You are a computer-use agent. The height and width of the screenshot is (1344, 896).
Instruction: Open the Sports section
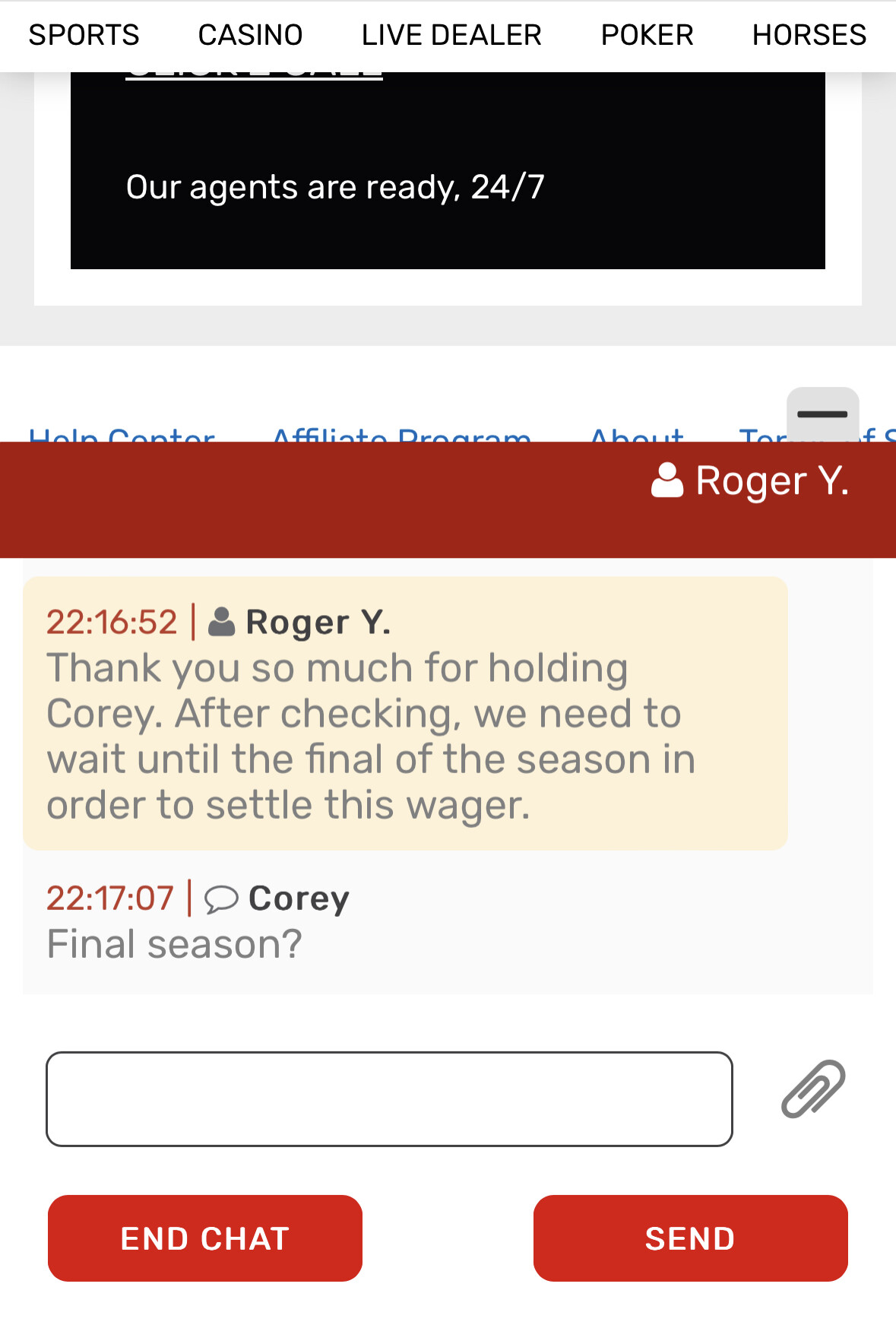point(84,35)
